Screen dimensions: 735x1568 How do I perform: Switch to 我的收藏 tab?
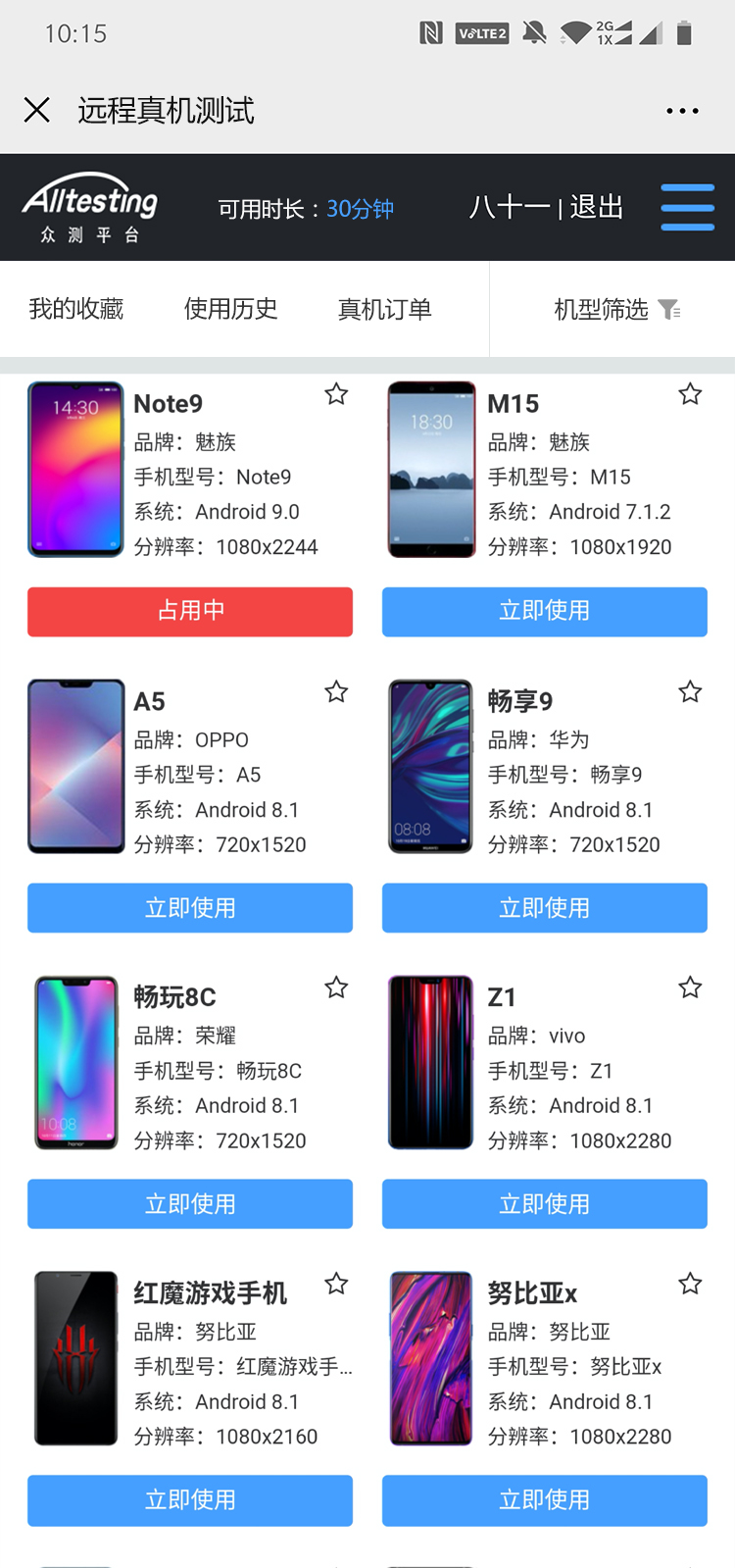click(76, 309)
